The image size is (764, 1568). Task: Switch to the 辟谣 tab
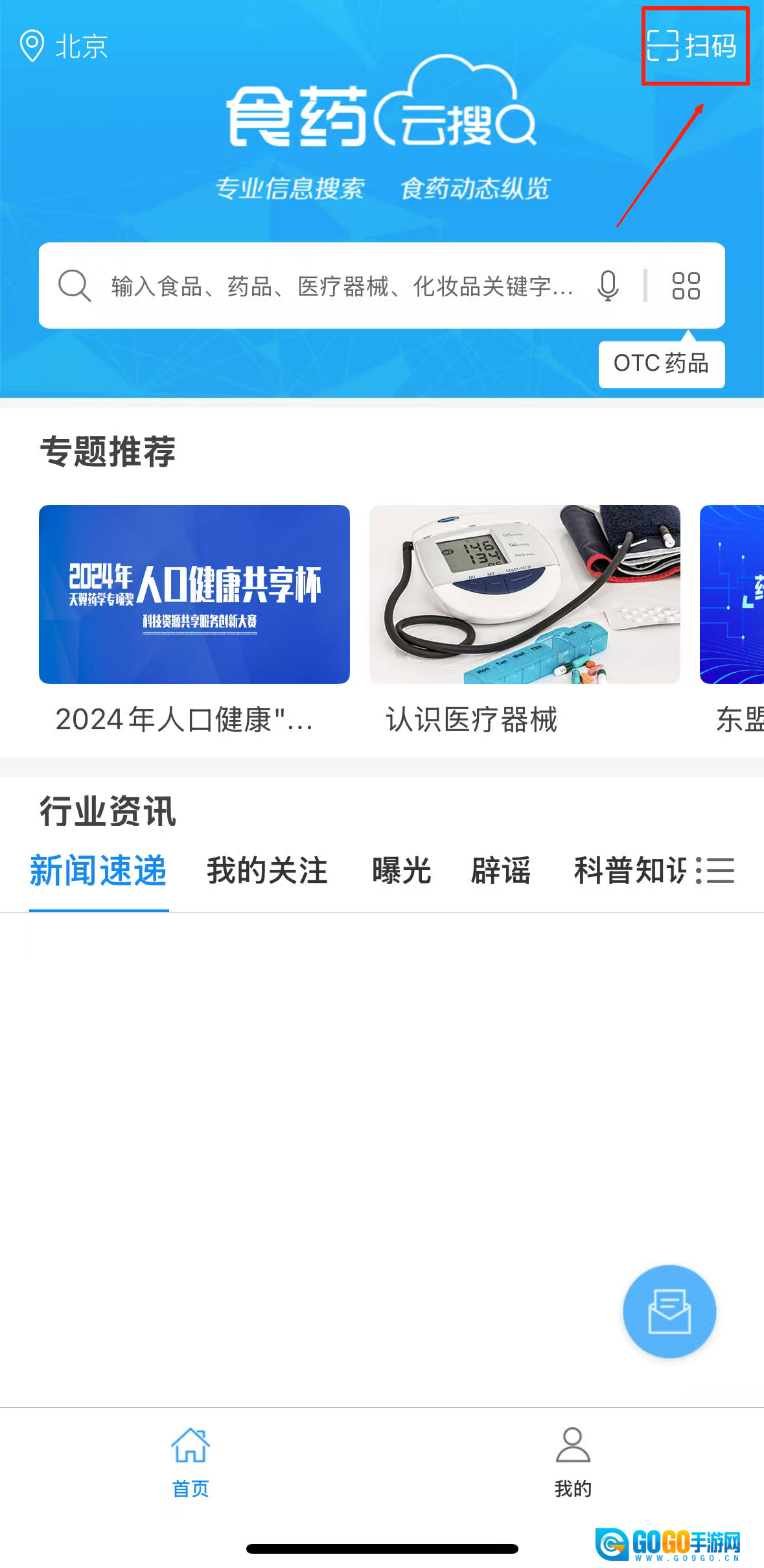[x=501, y=871]
